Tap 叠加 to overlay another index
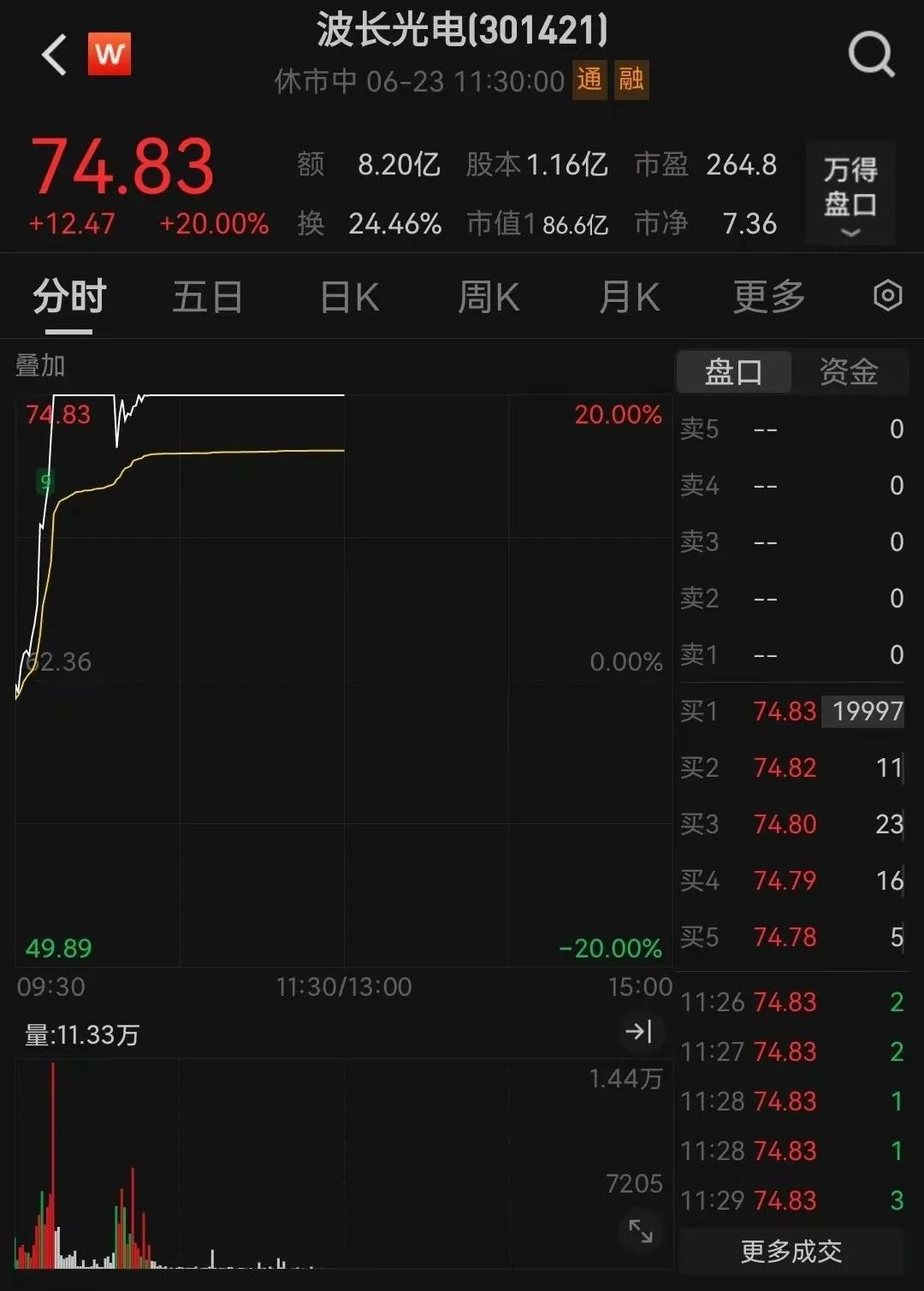 coord(40,365)
